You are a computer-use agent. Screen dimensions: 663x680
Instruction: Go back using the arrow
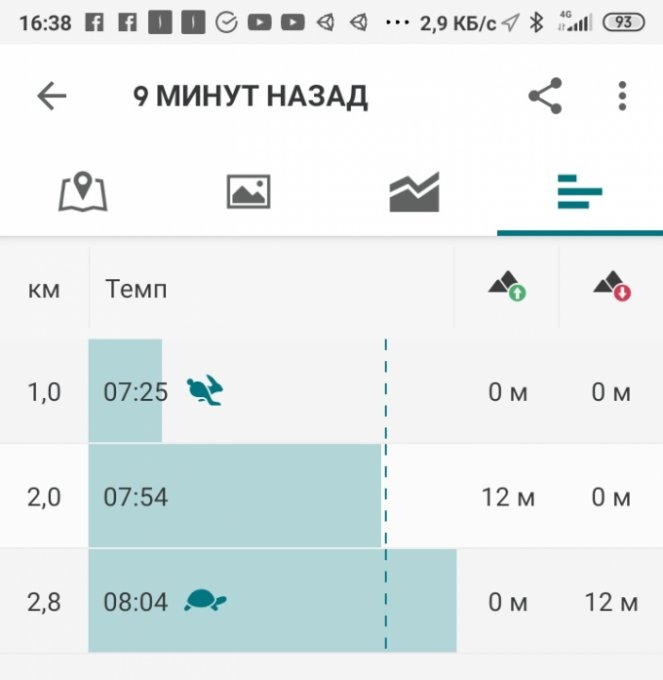pos(51,96)
